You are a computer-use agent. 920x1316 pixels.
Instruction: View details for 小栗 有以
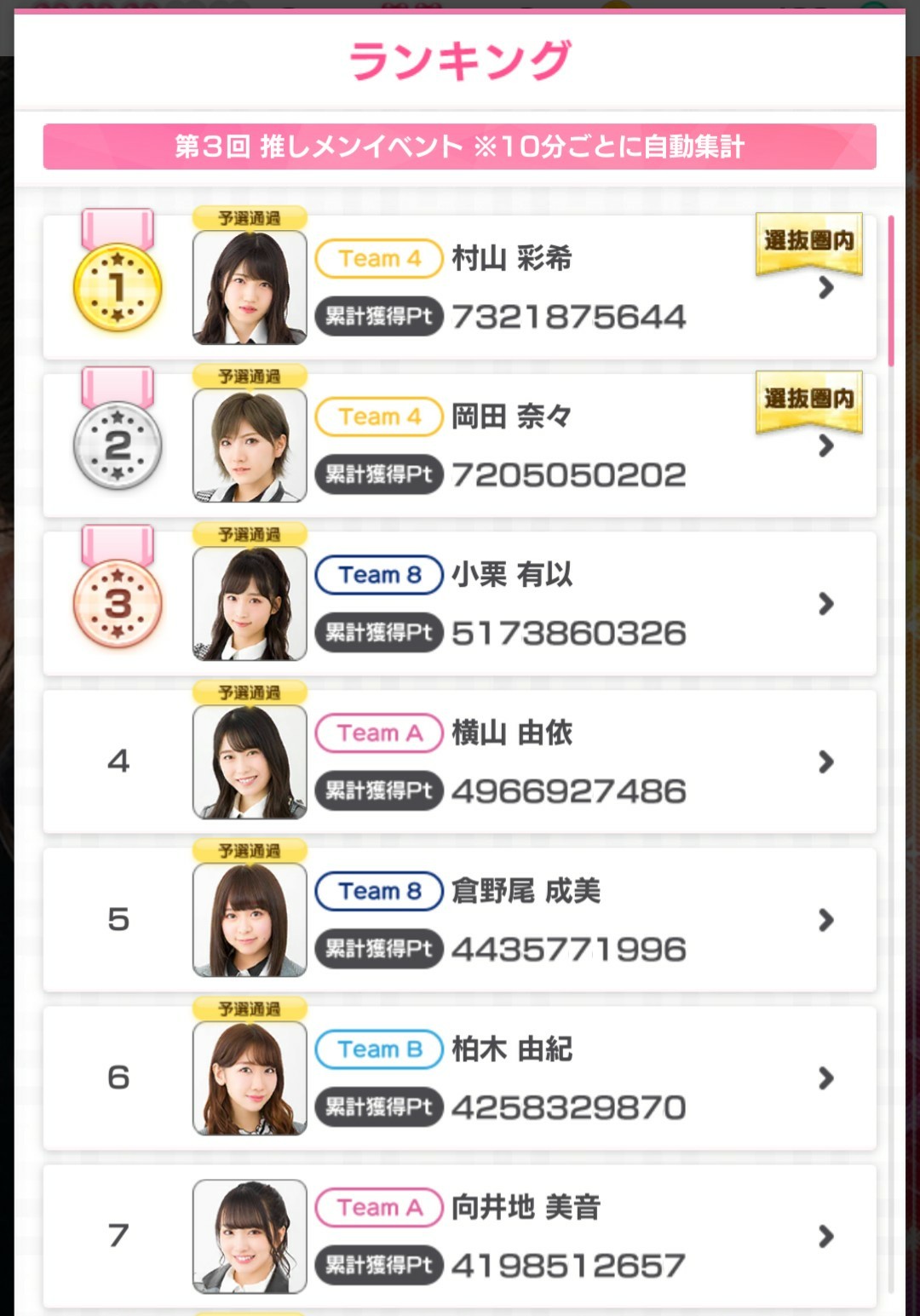click(x=459, y=604)
